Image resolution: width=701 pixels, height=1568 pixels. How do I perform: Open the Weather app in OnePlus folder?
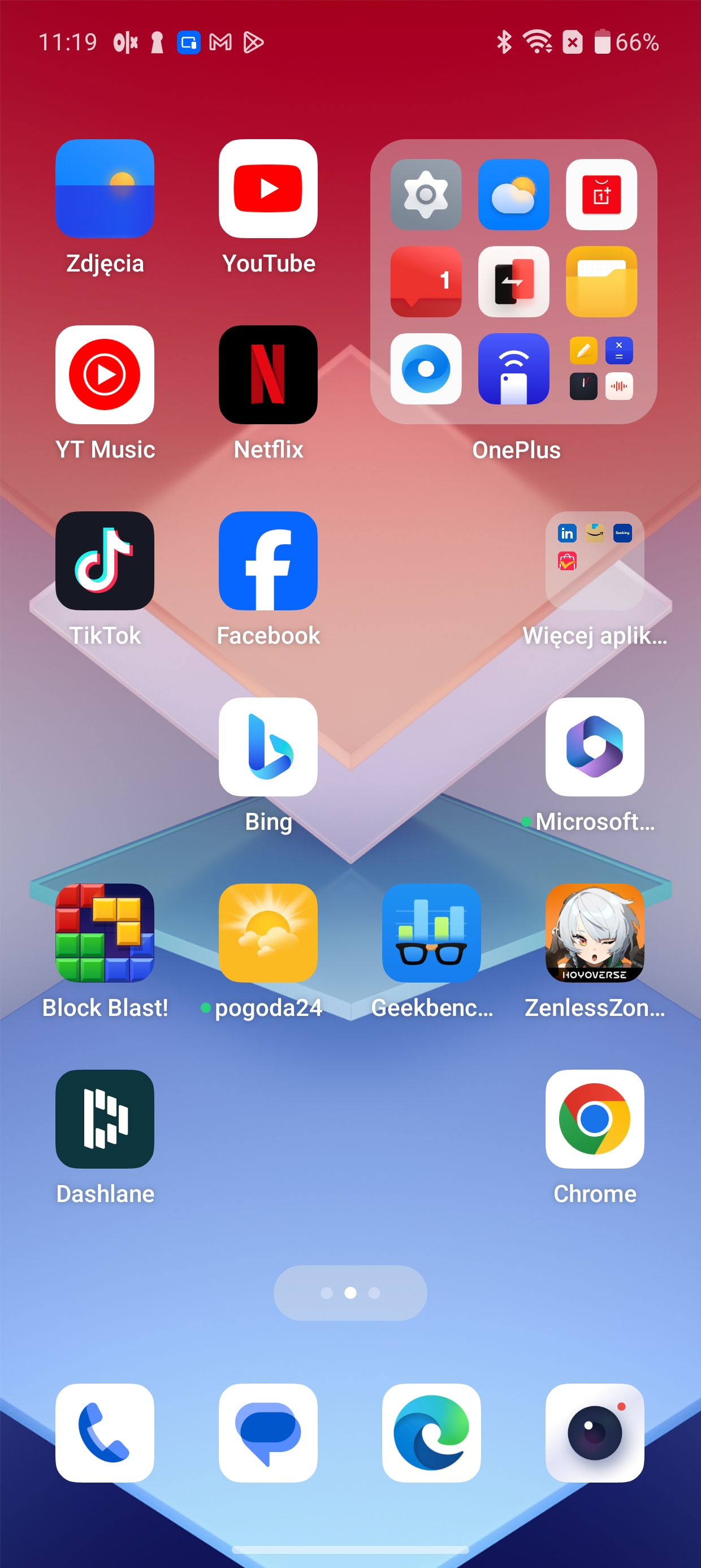point(513,195)
